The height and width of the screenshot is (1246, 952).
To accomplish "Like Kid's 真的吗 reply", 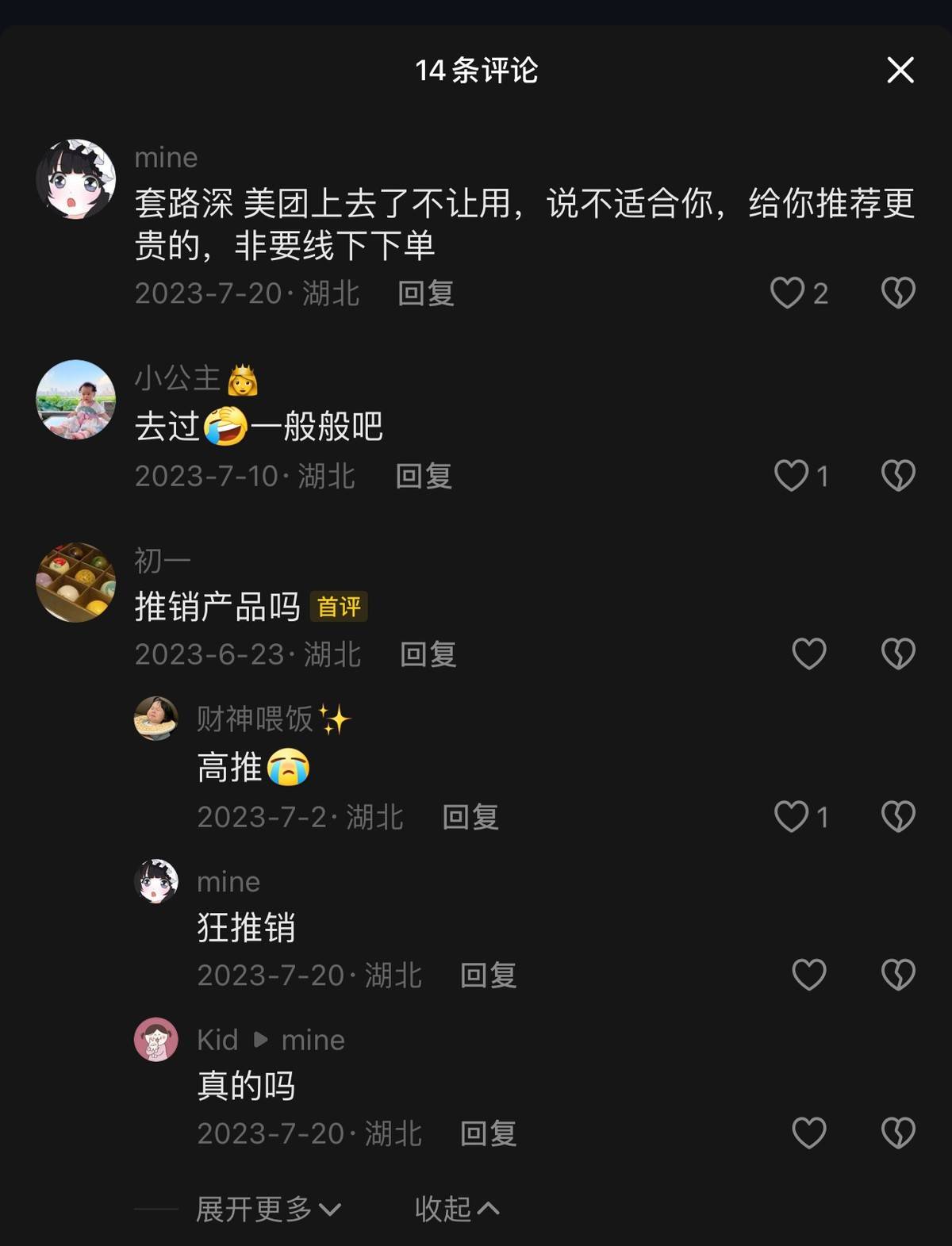I will tap(808, 1133).
